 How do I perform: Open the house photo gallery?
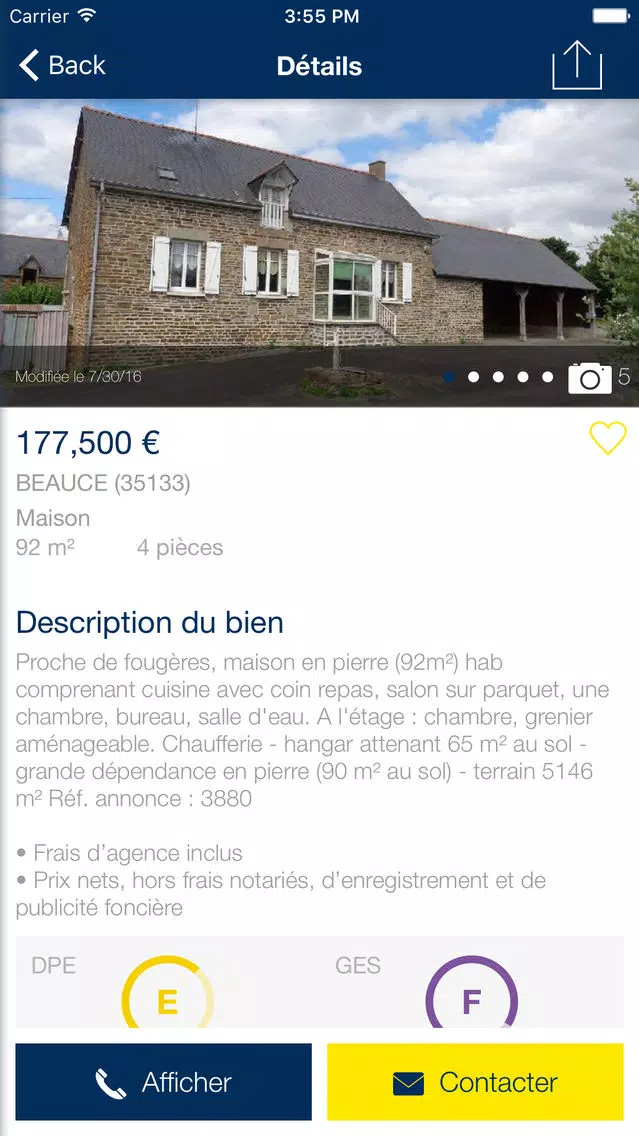pos(320,253)
